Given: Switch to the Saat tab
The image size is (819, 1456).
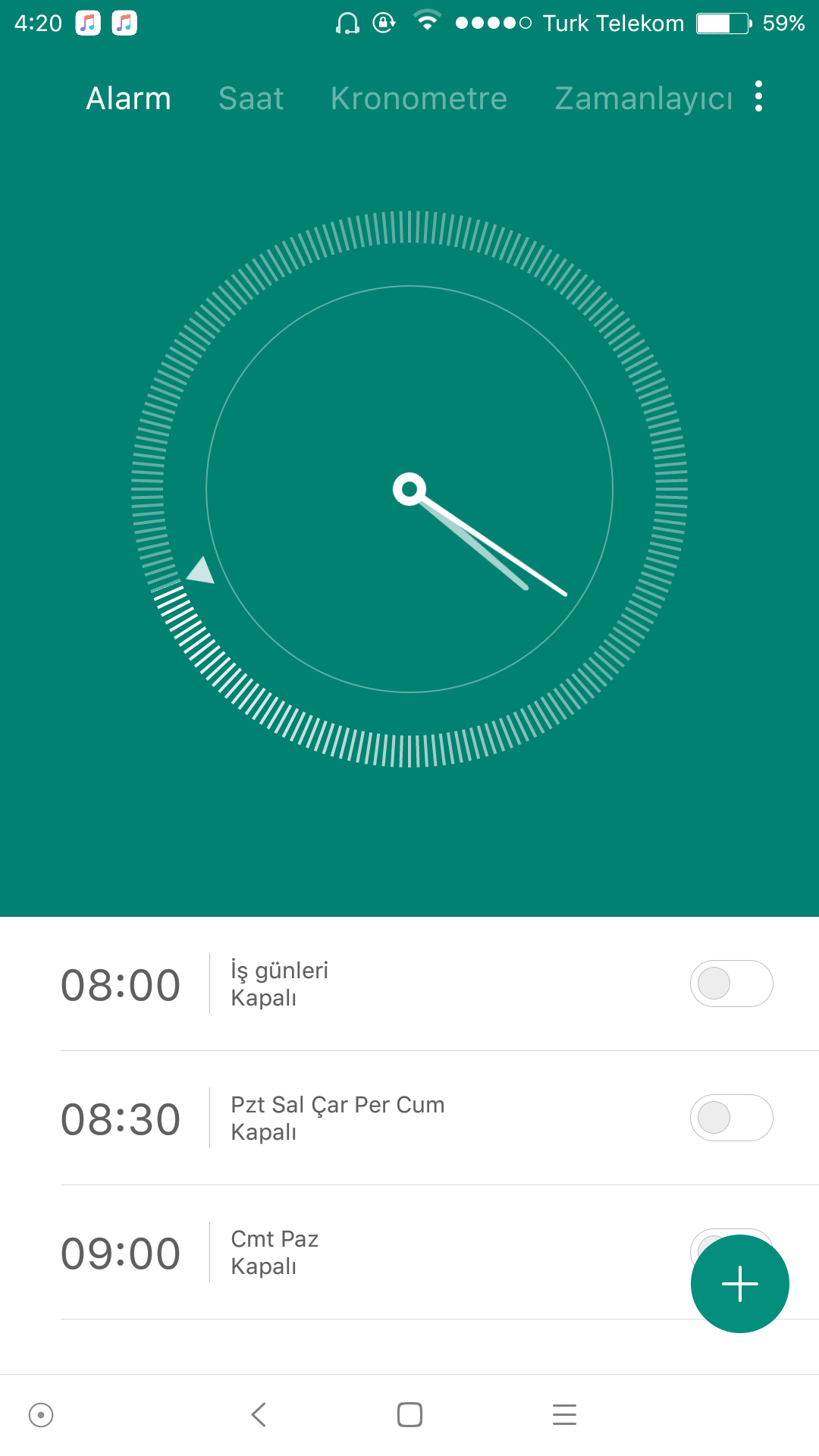Looking at the screenshot, I should (251, 99).
